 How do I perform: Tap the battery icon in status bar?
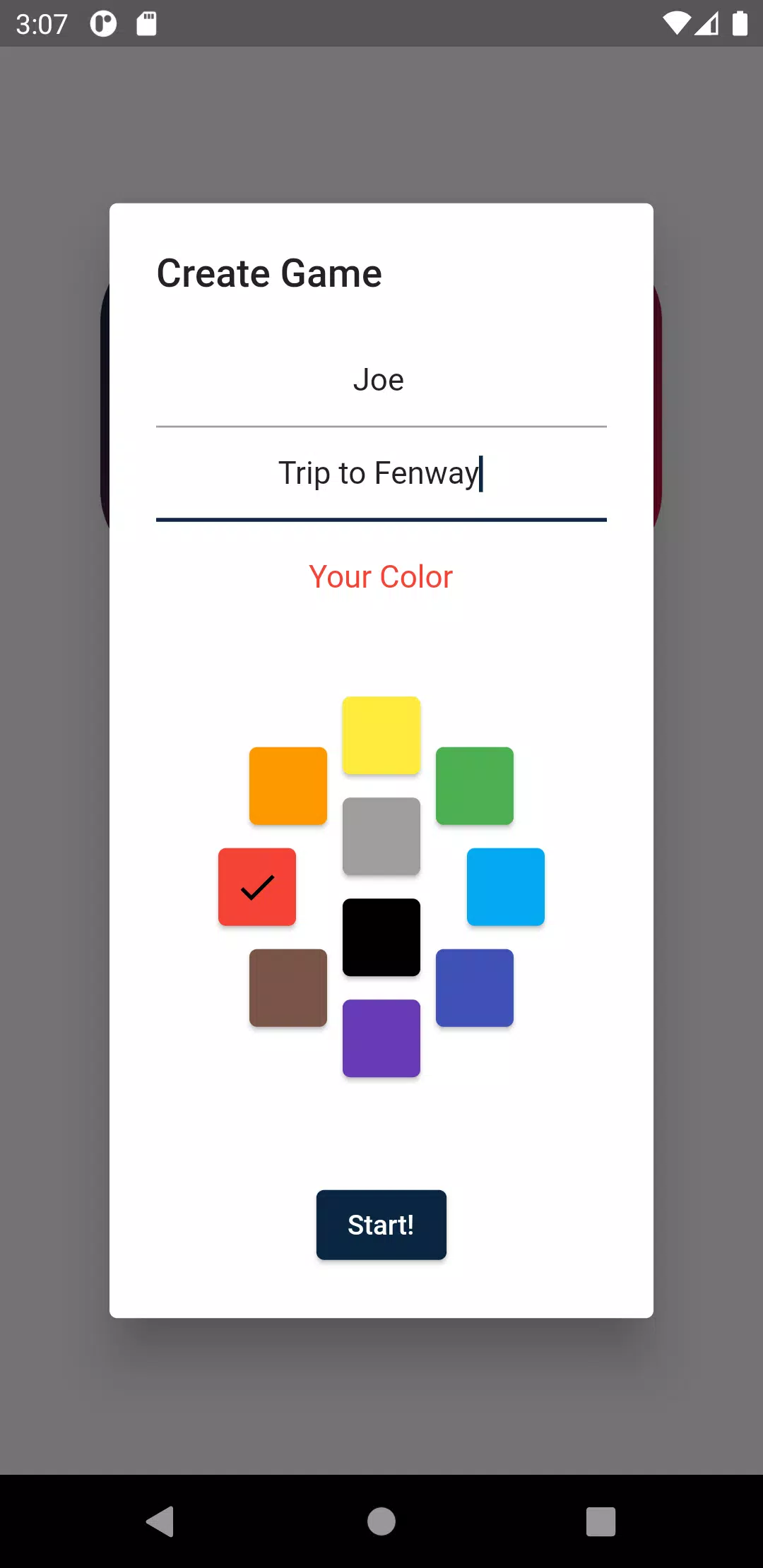point(740,23)
